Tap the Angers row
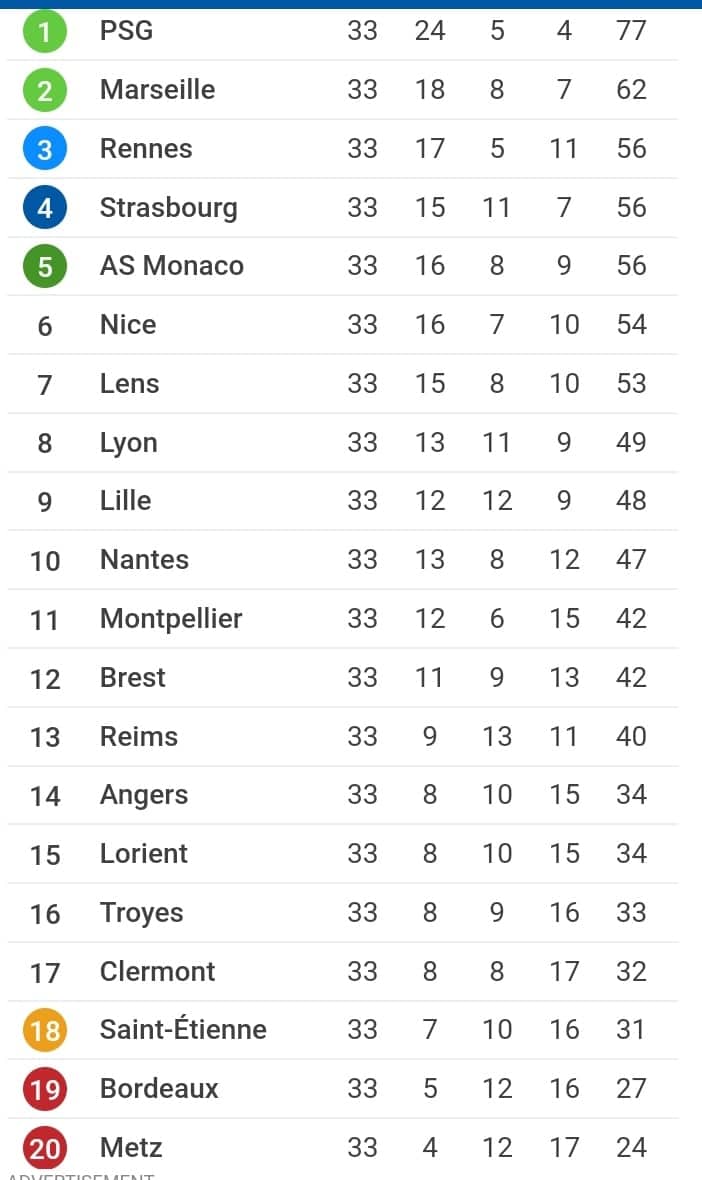The width and height of the screenshot is (702, 1180). [x=342, y=795]
